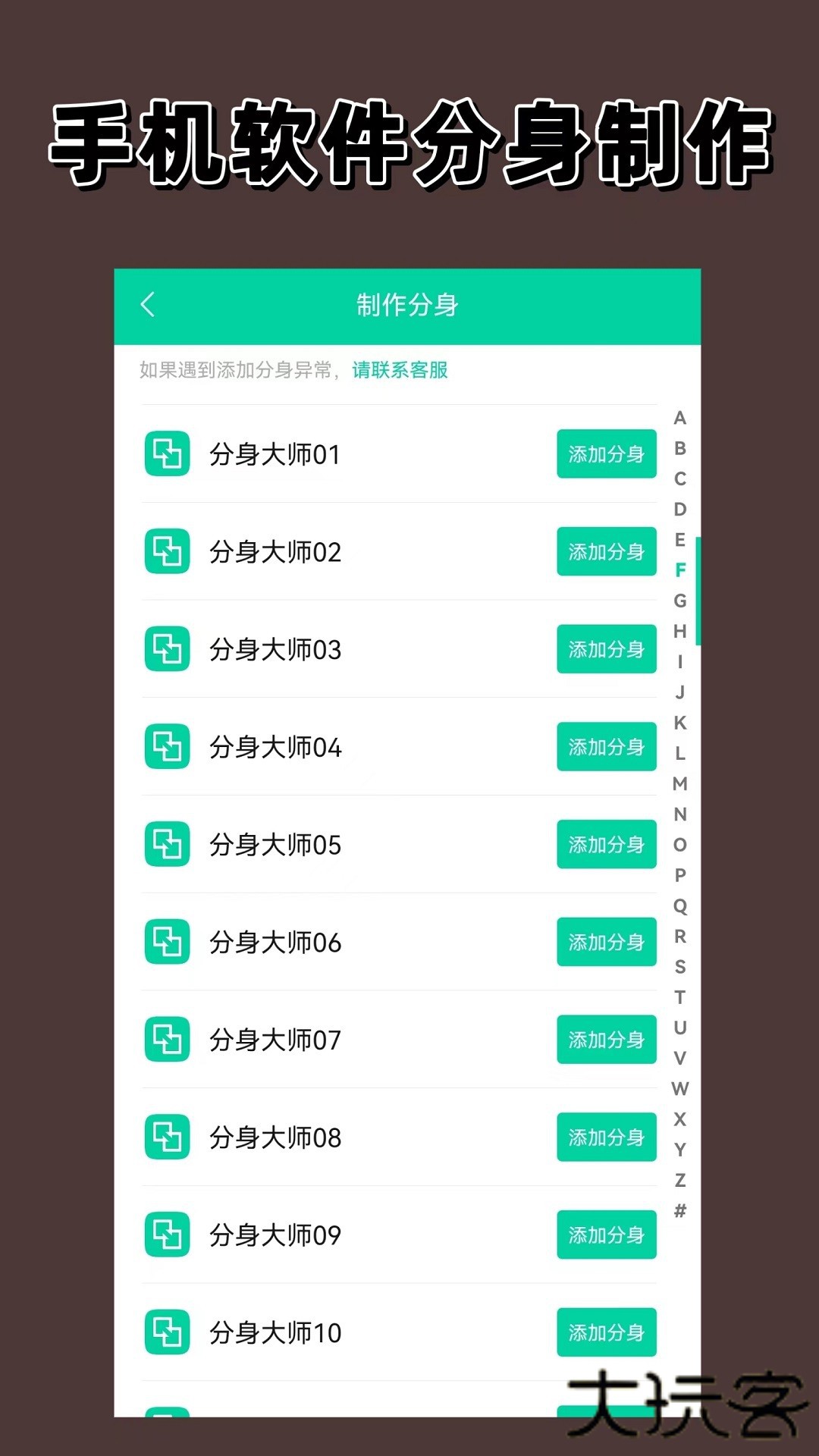Screen dimensions: 819x1456
Task: Select the 分身大师05 clone icon
Action: point(167,845)
